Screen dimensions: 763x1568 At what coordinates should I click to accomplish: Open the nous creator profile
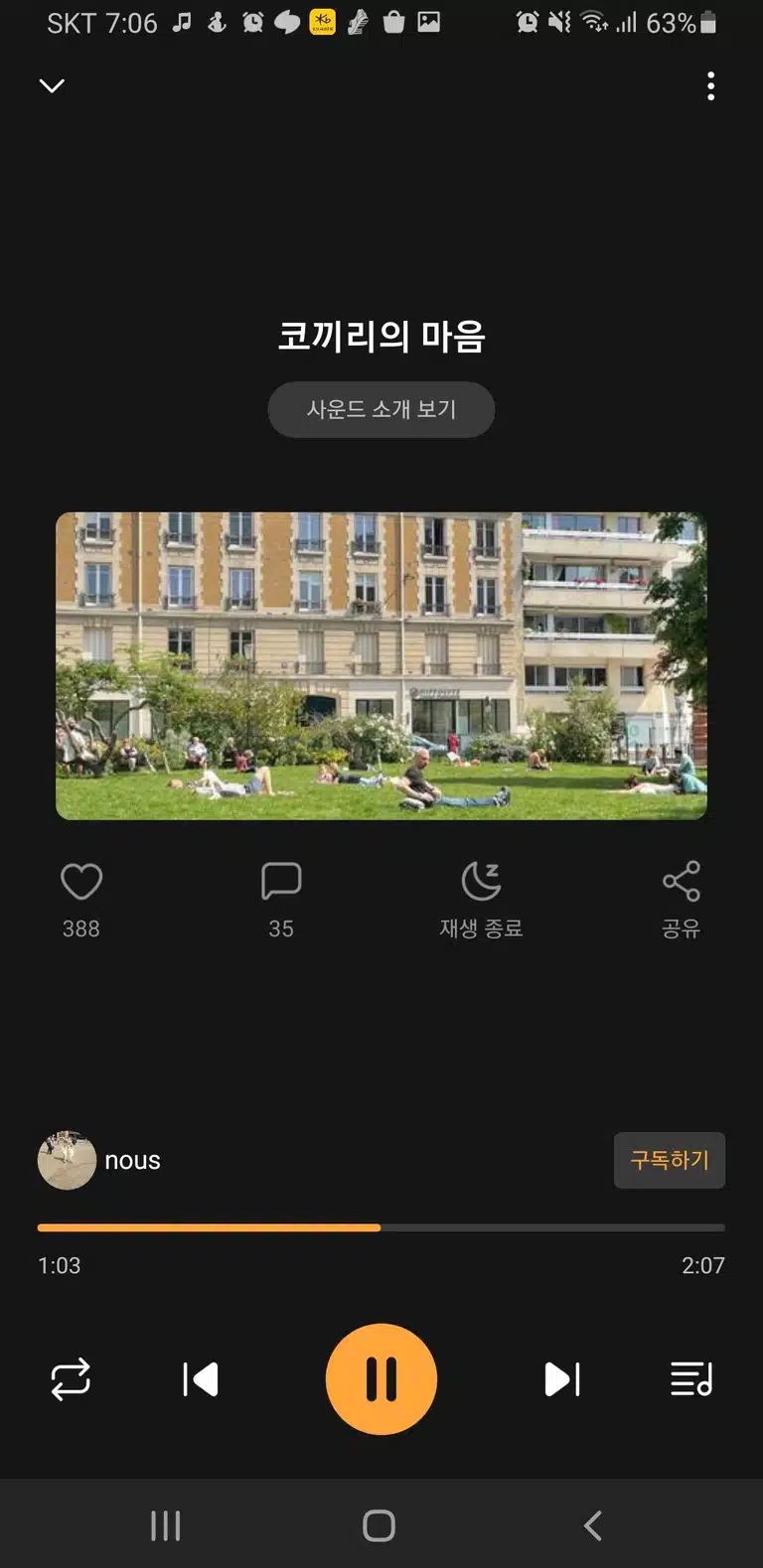coord(99,1160)
